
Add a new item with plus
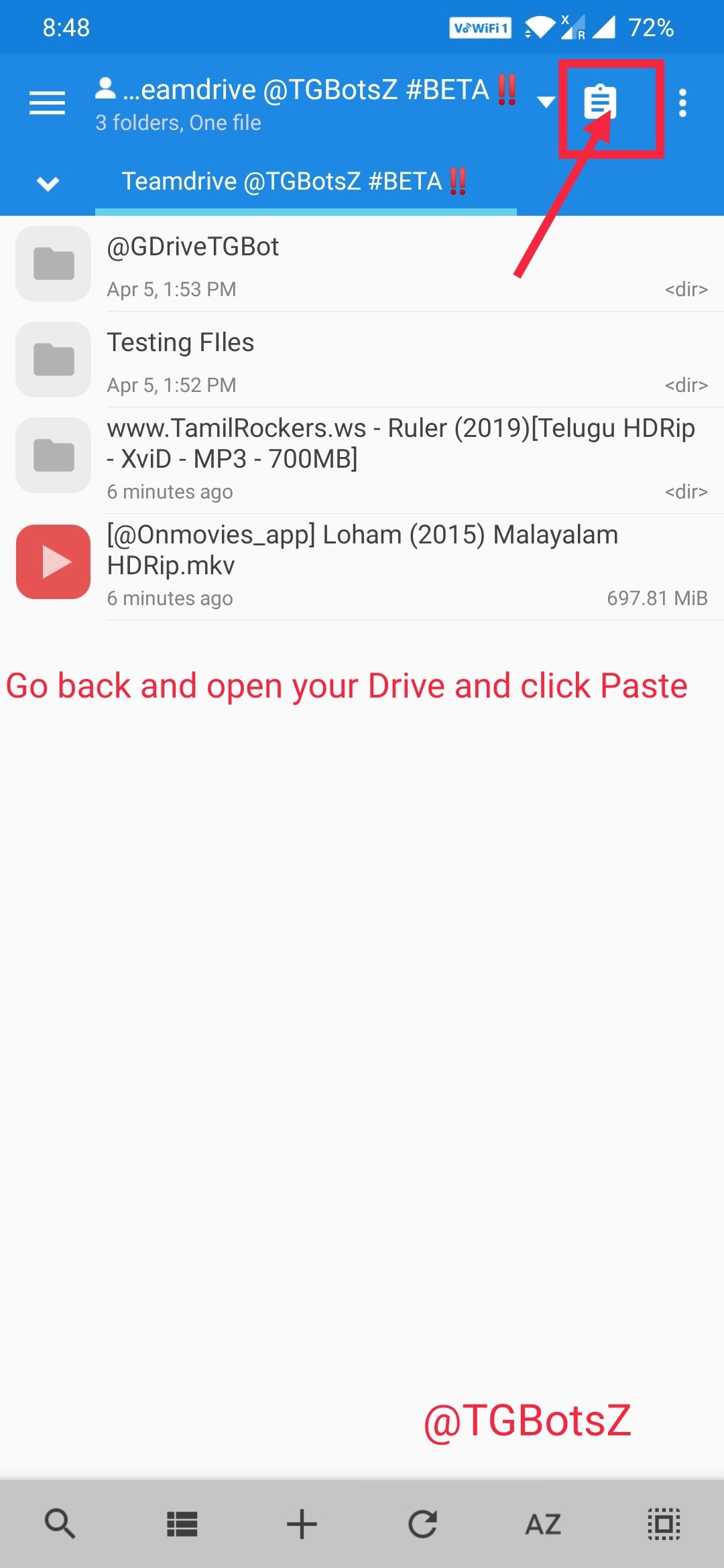pos(302,1524)
